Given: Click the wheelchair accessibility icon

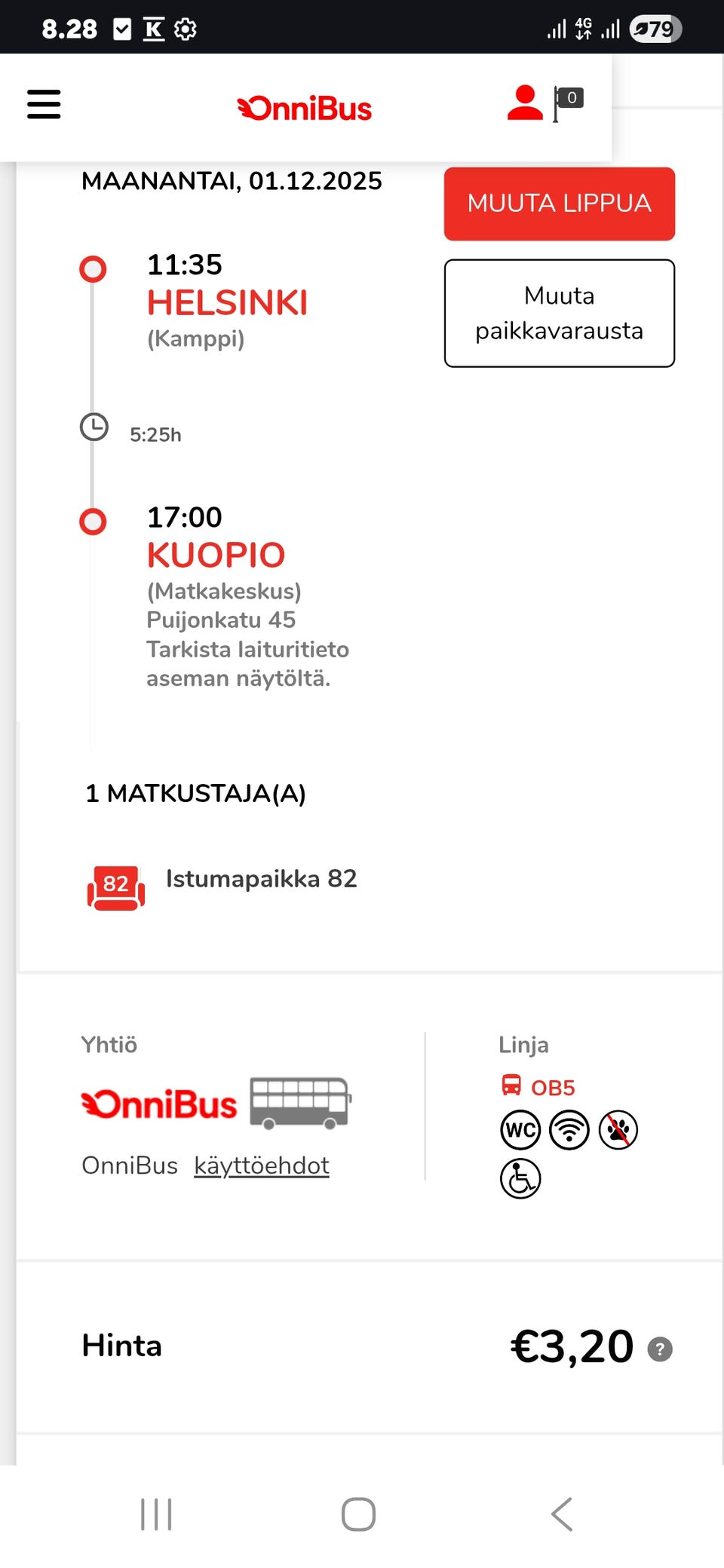Looking at the screenshot, I should [520, 1178].
